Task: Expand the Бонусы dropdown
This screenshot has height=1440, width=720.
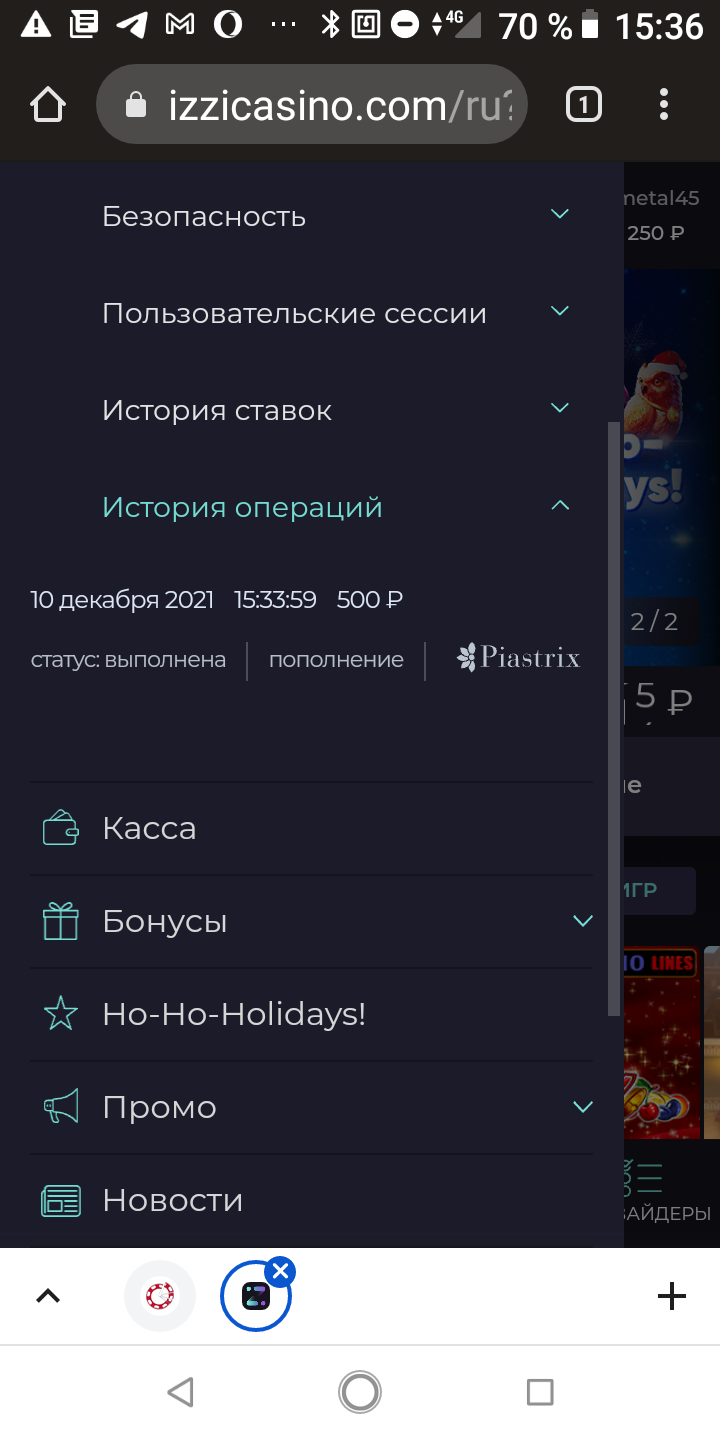Action: point(581,921)
